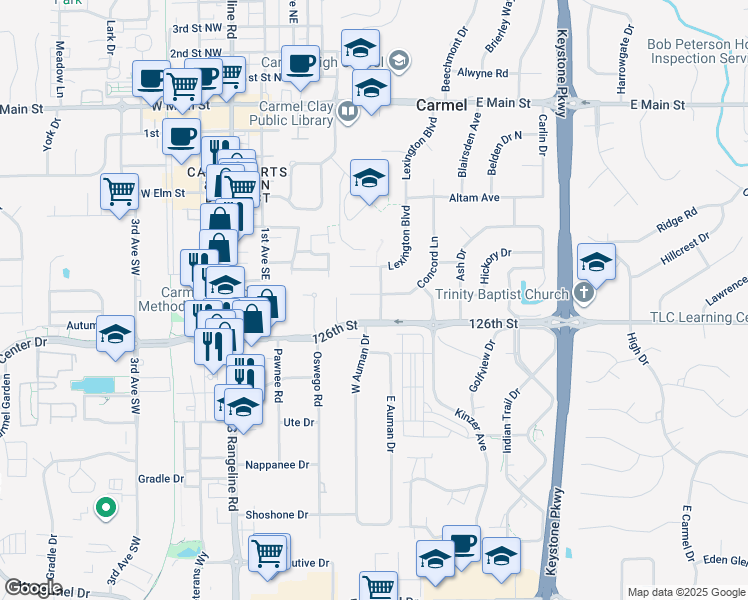Open the Carmel High School gray pin
This screenshot has width=748, height=600.
(399, 61)
